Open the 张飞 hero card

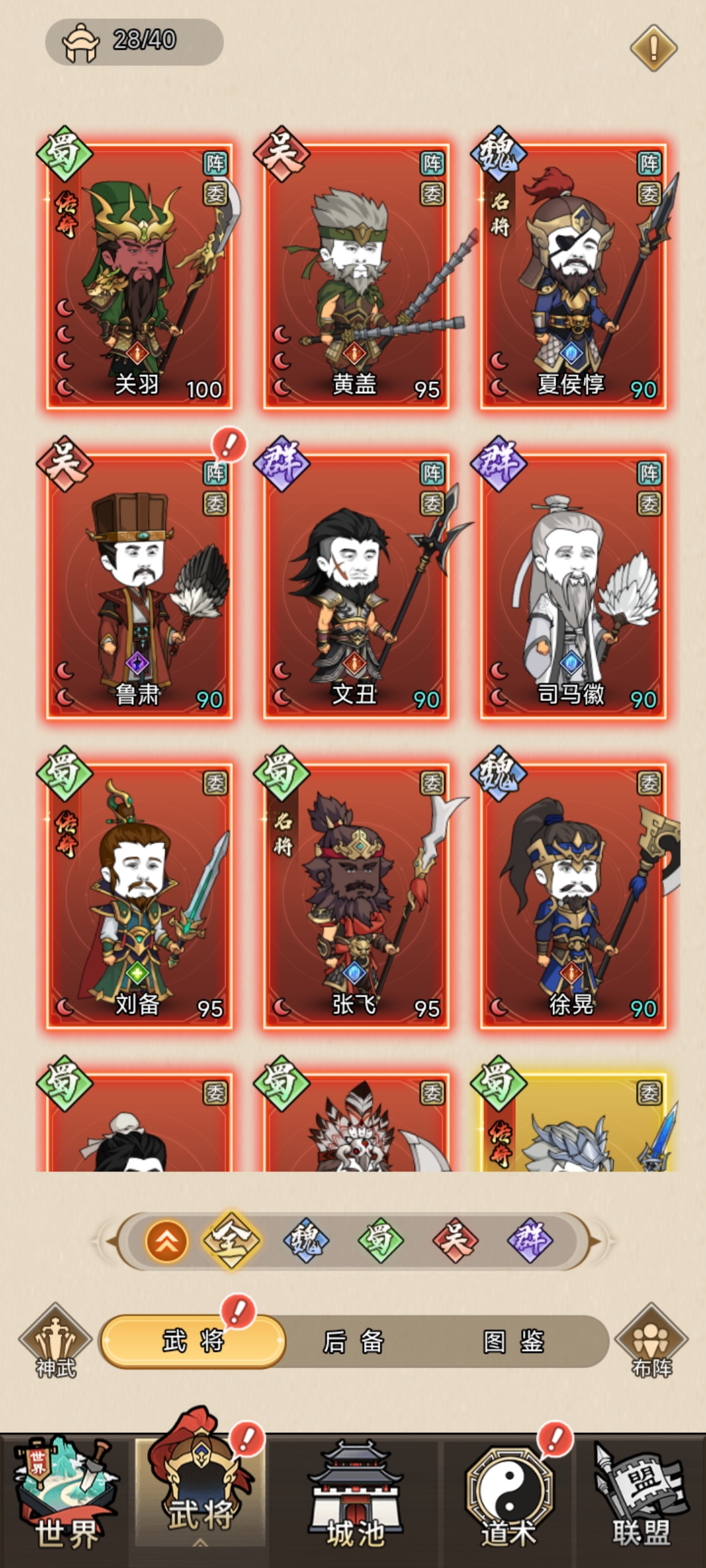pos(356,894)
